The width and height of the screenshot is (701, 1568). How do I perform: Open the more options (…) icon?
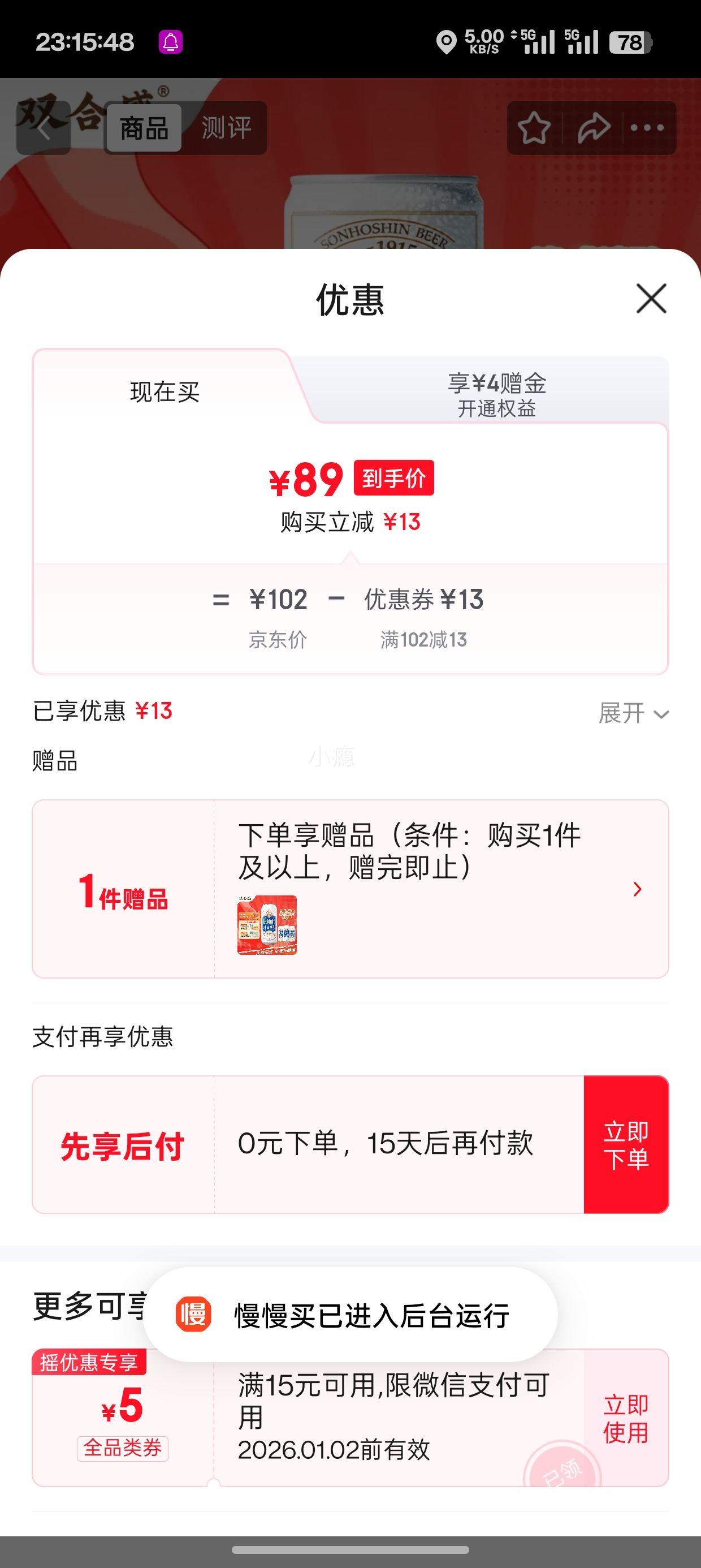click(x=648, y=127)
